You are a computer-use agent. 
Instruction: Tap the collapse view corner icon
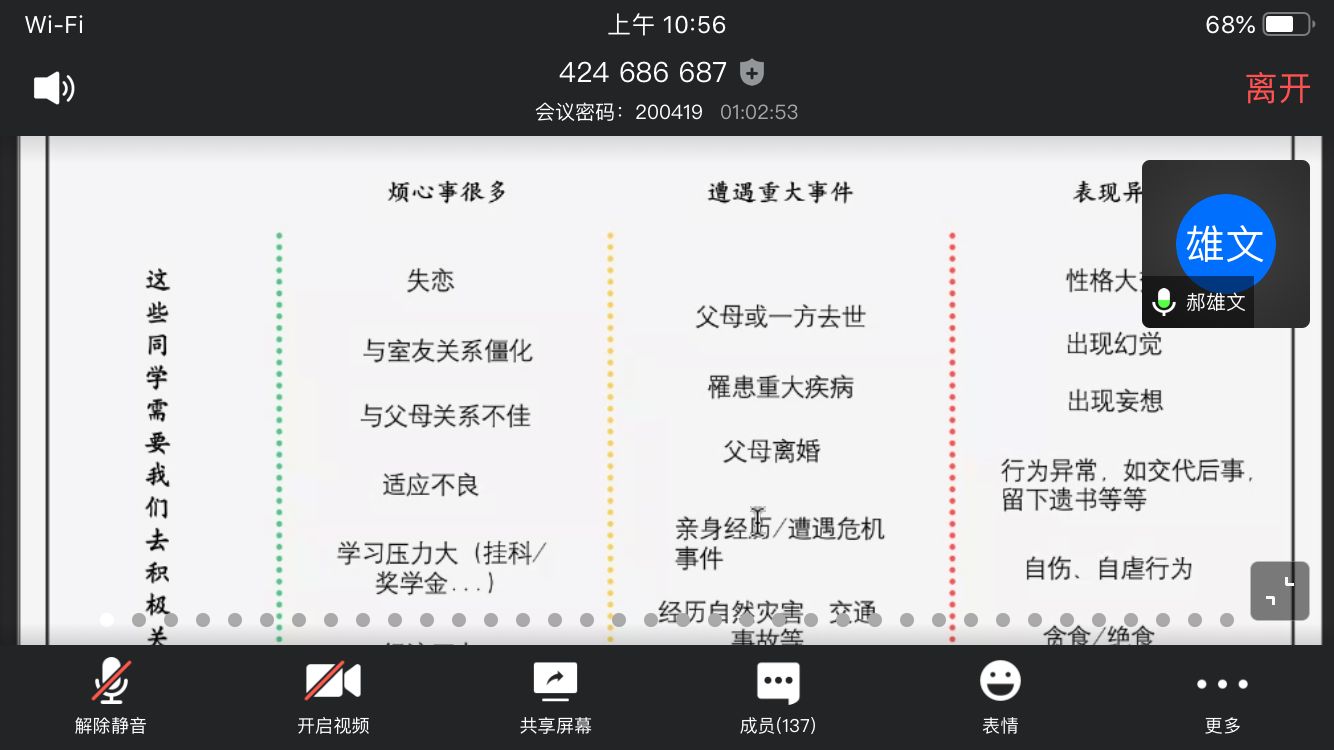(1279, 591)
